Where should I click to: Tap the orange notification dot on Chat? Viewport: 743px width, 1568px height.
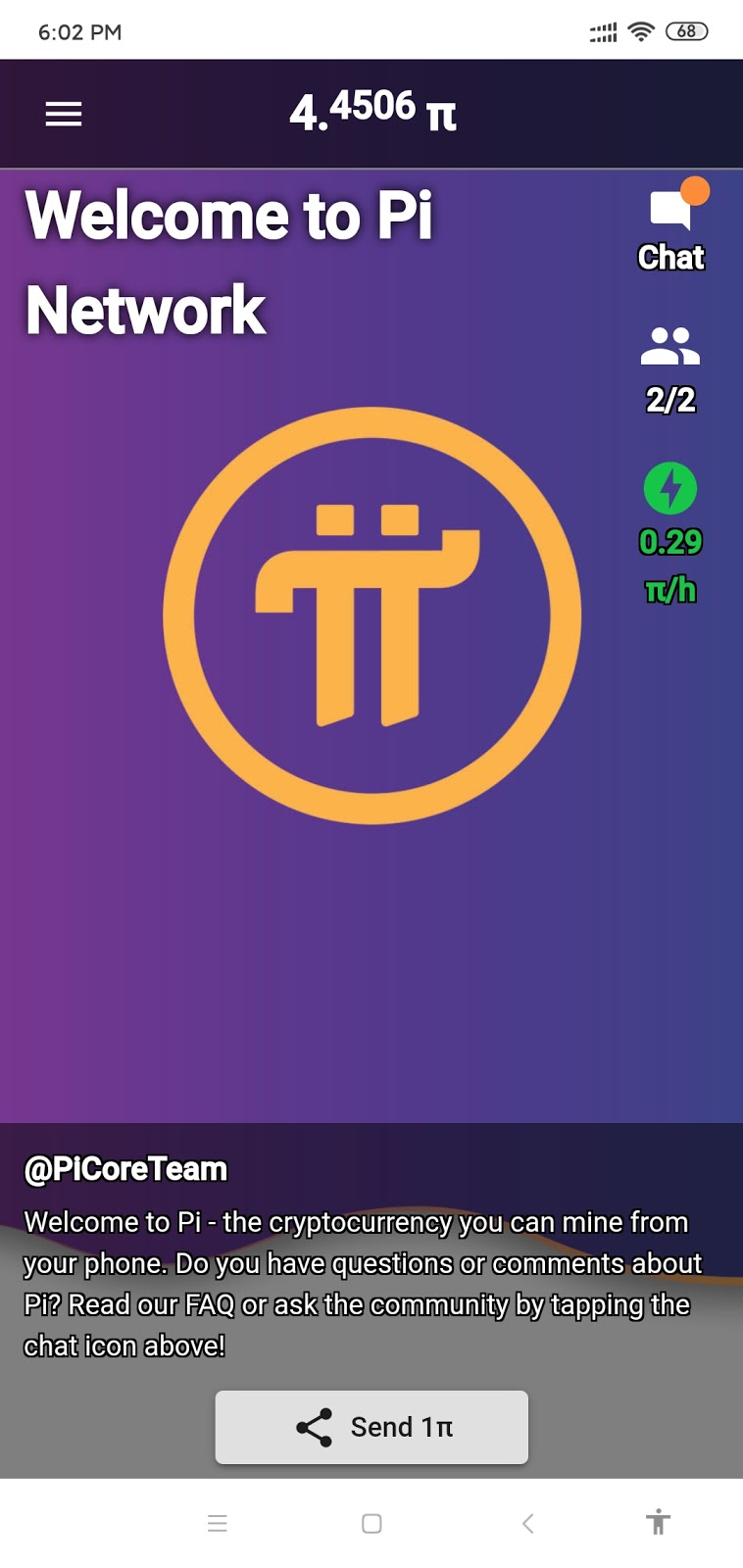695,192
